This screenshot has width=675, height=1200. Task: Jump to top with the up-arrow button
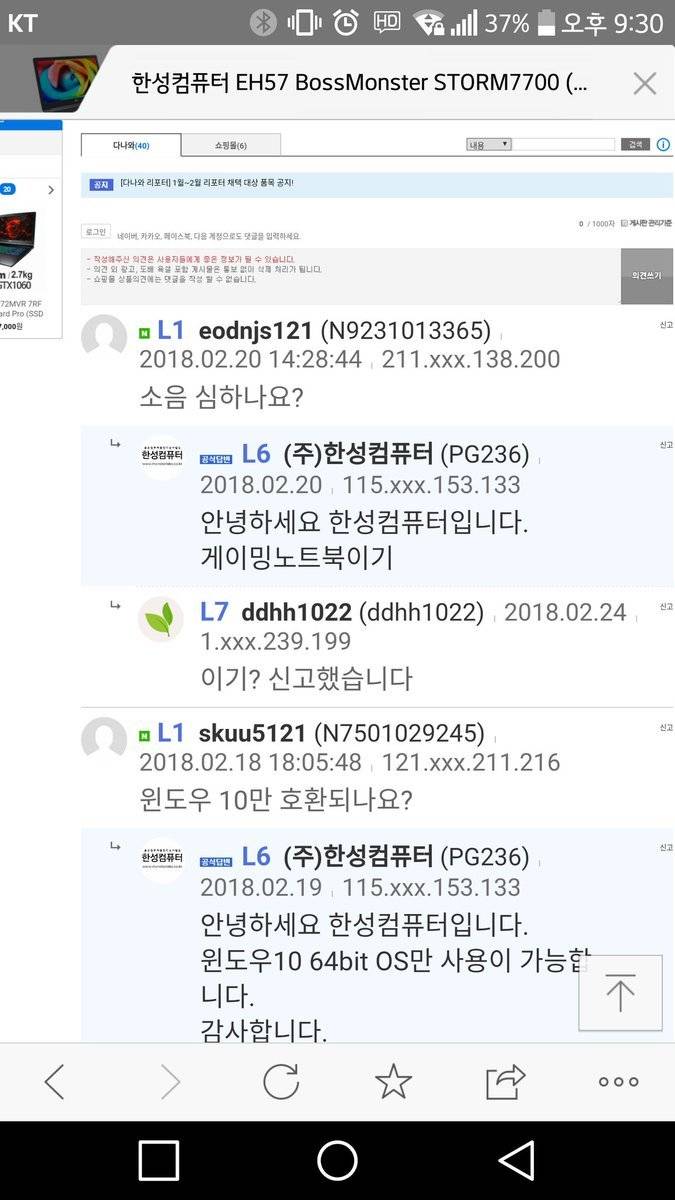point(620,993)
